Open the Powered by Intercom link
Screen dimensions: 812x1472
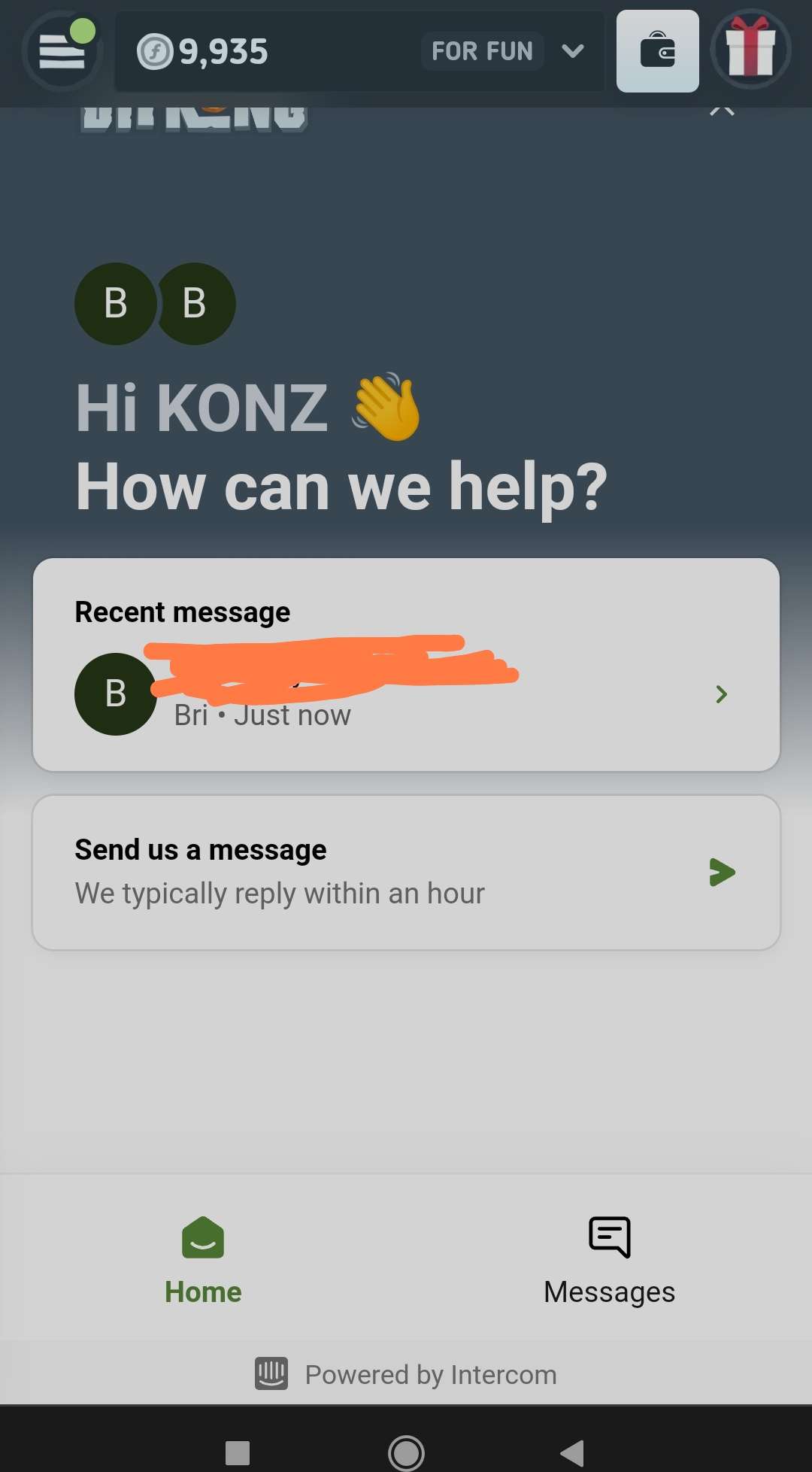[x=406, y=1374]
